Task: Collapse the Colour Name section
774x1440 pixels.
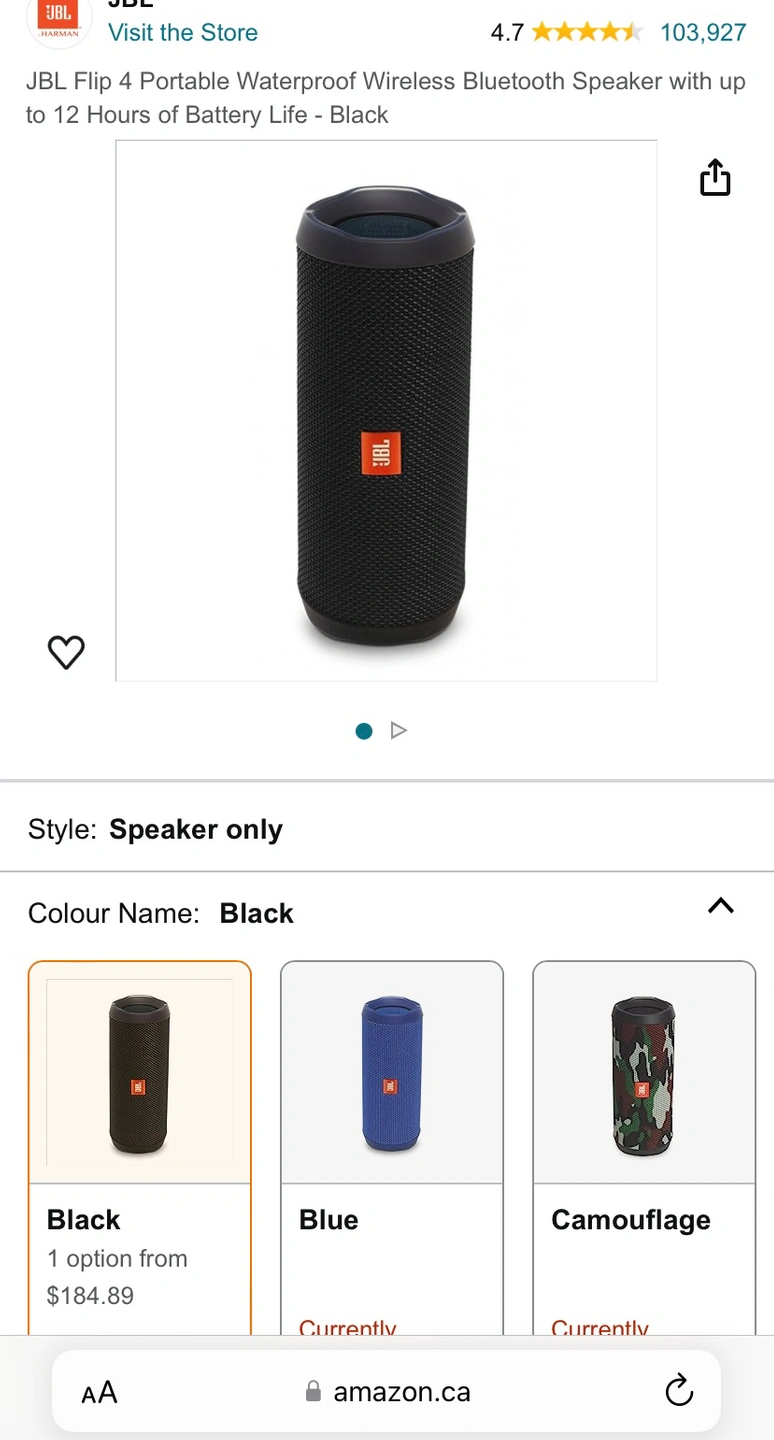Action: (720, 906)
